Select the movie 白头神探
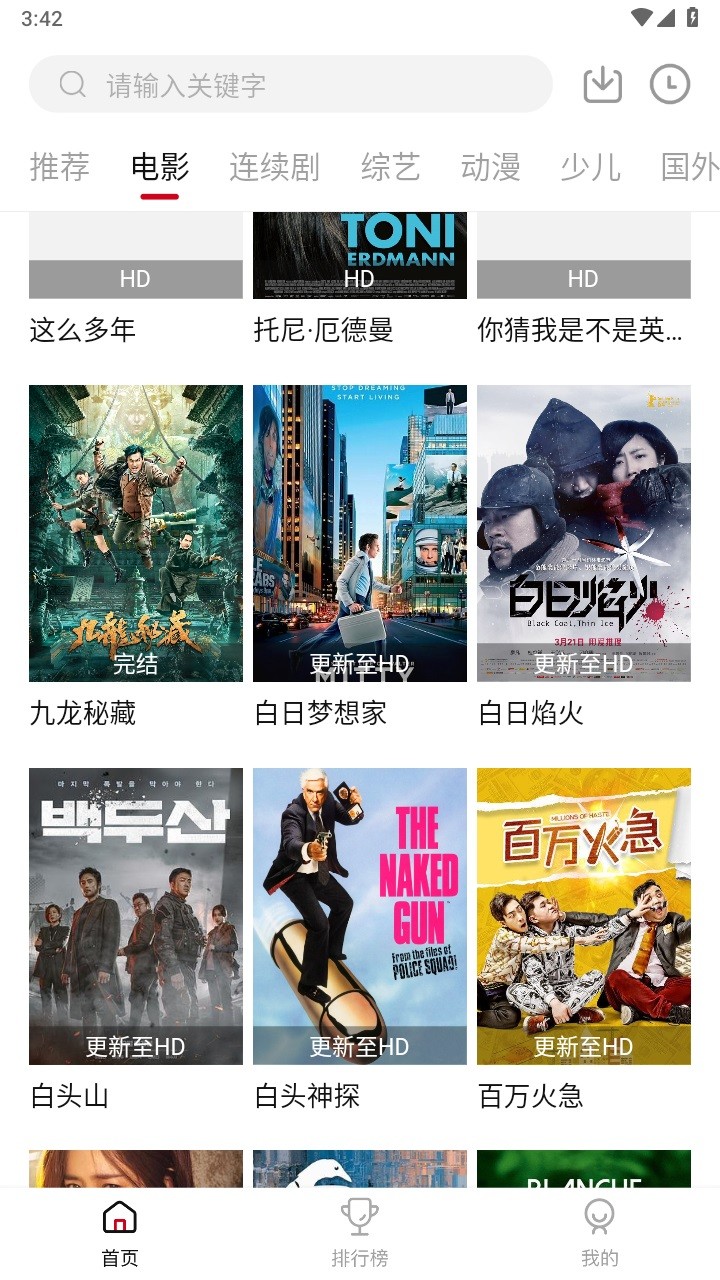 coord(360,916)
